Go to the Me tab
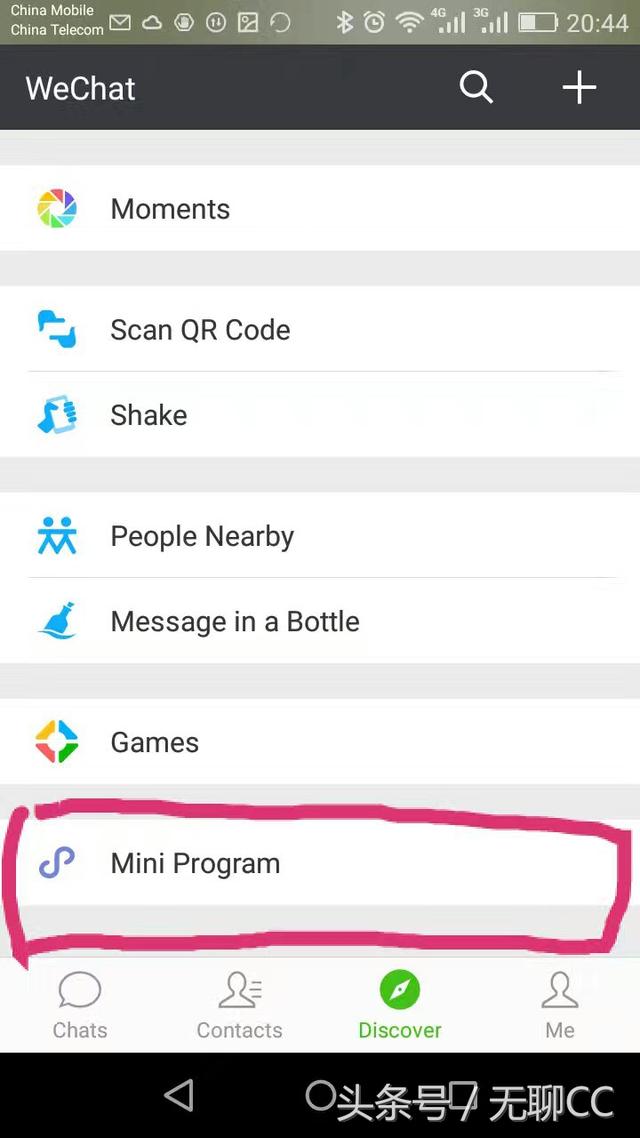640x1138 pixels. pos(559,1005)
